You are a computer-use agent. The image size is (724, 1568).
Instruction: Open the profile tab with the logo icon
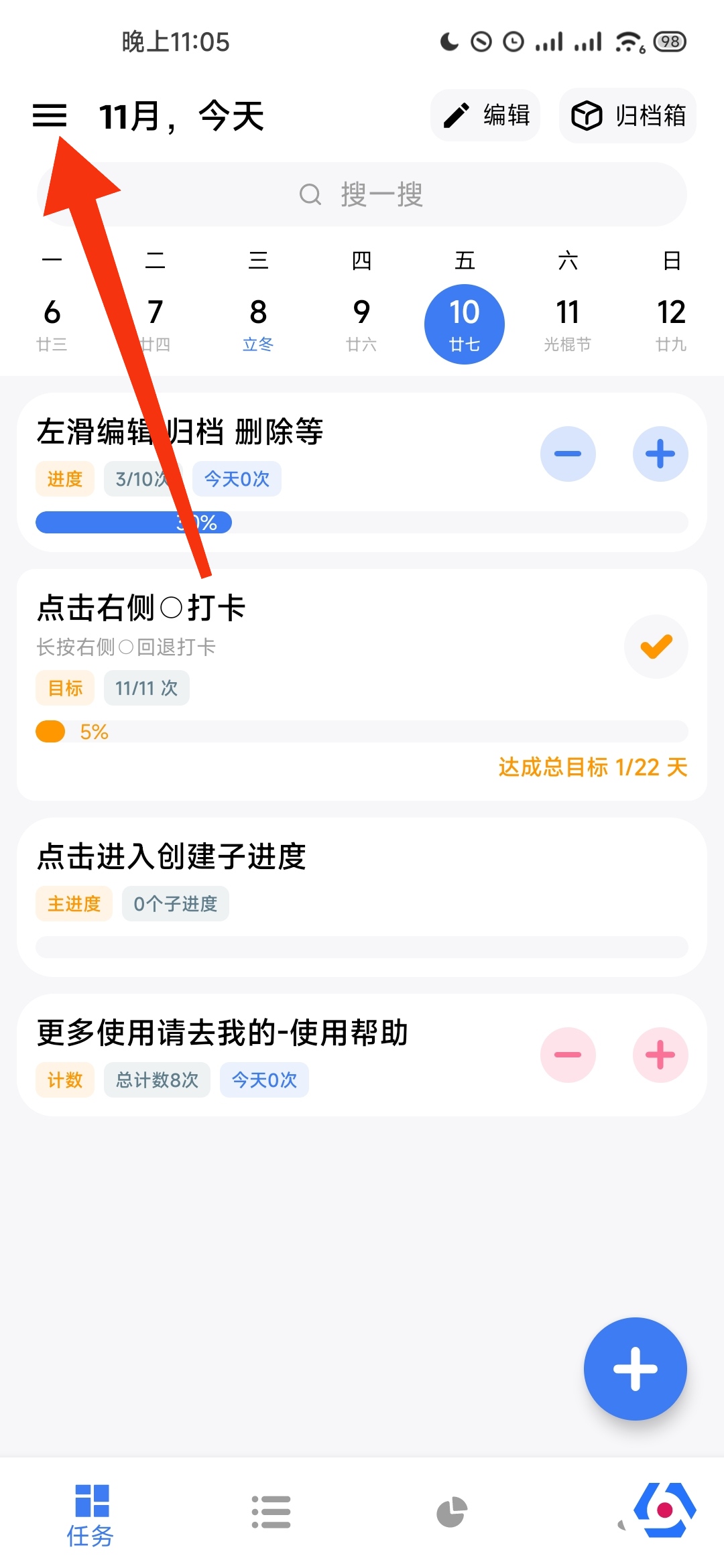pos(664,1510)
